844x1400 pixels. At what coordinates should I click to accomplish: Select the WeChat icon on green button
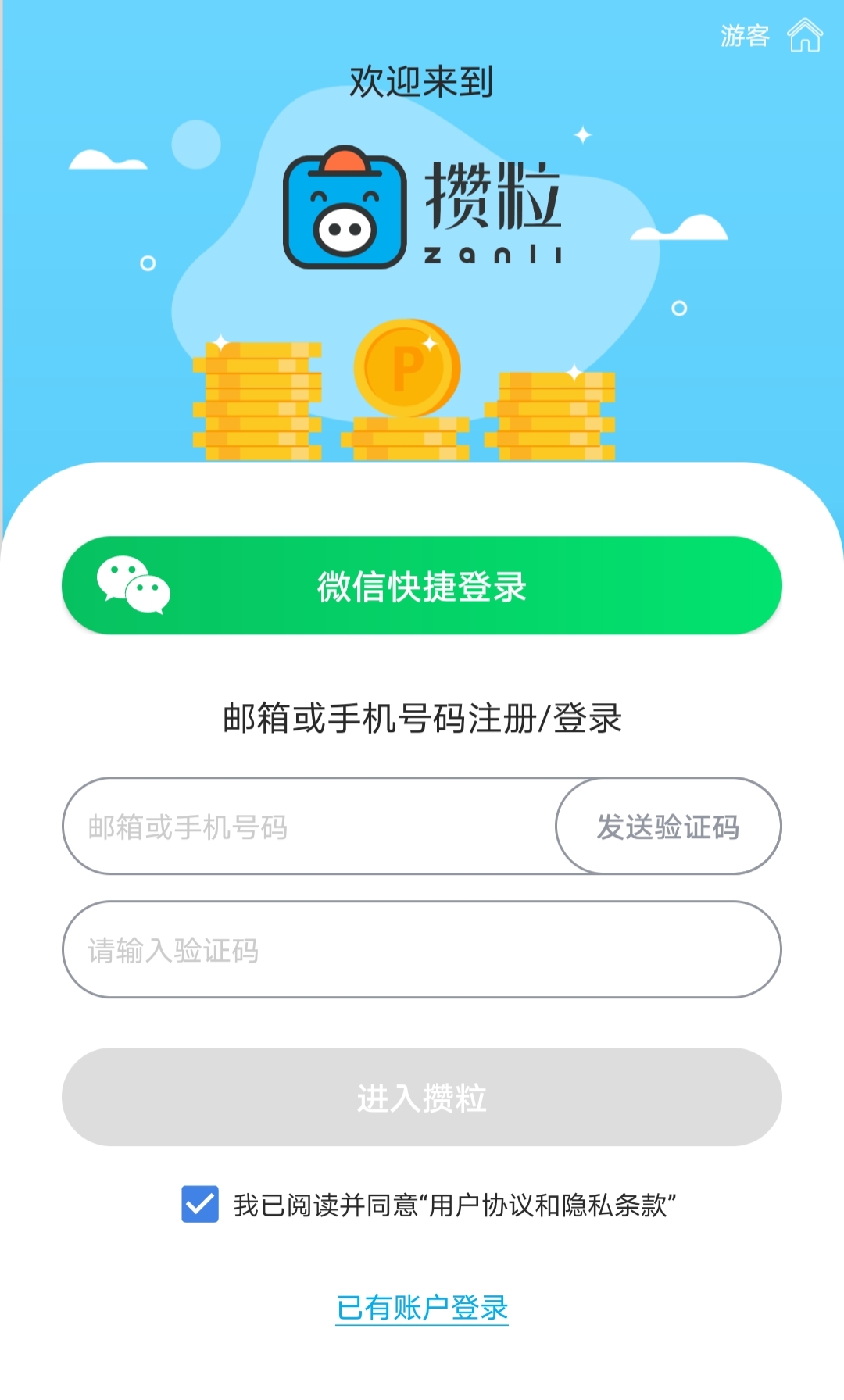click(134, 586)
